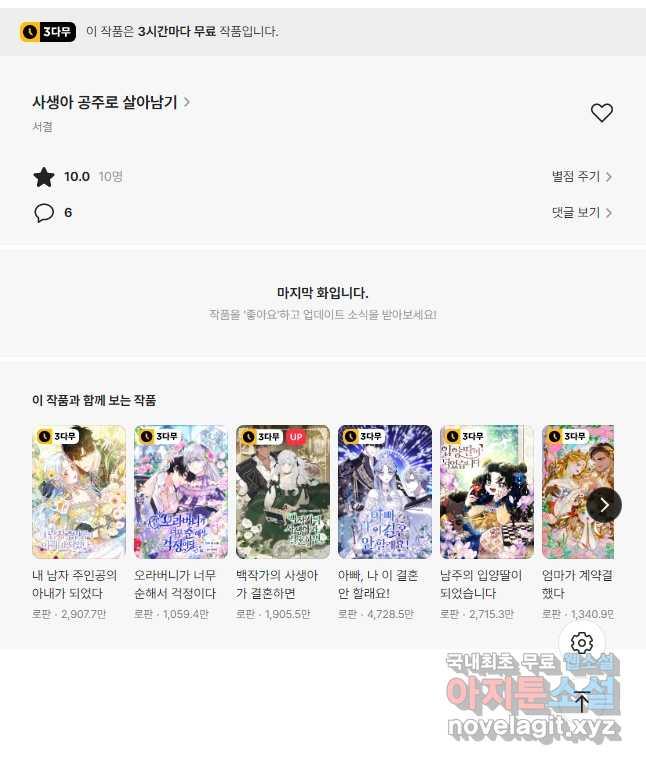This screenshot has height=765, width=646.
Task: Open 엄마가 계약결혼 했다
Action: 574,492
